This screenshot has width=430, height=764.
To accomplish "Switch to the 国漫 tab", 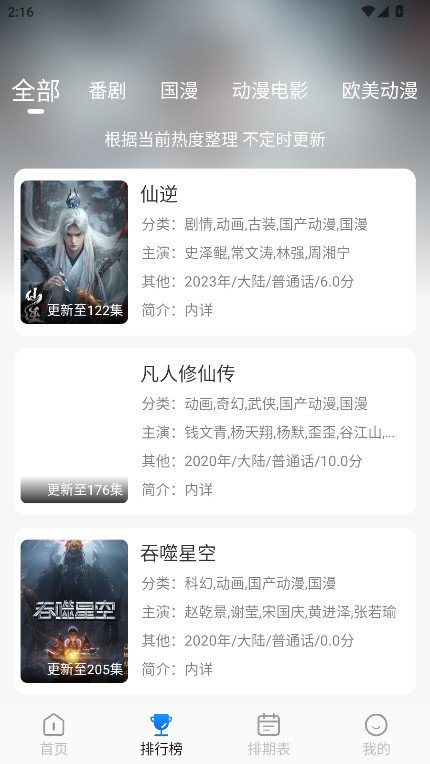I will pos(179,91).
